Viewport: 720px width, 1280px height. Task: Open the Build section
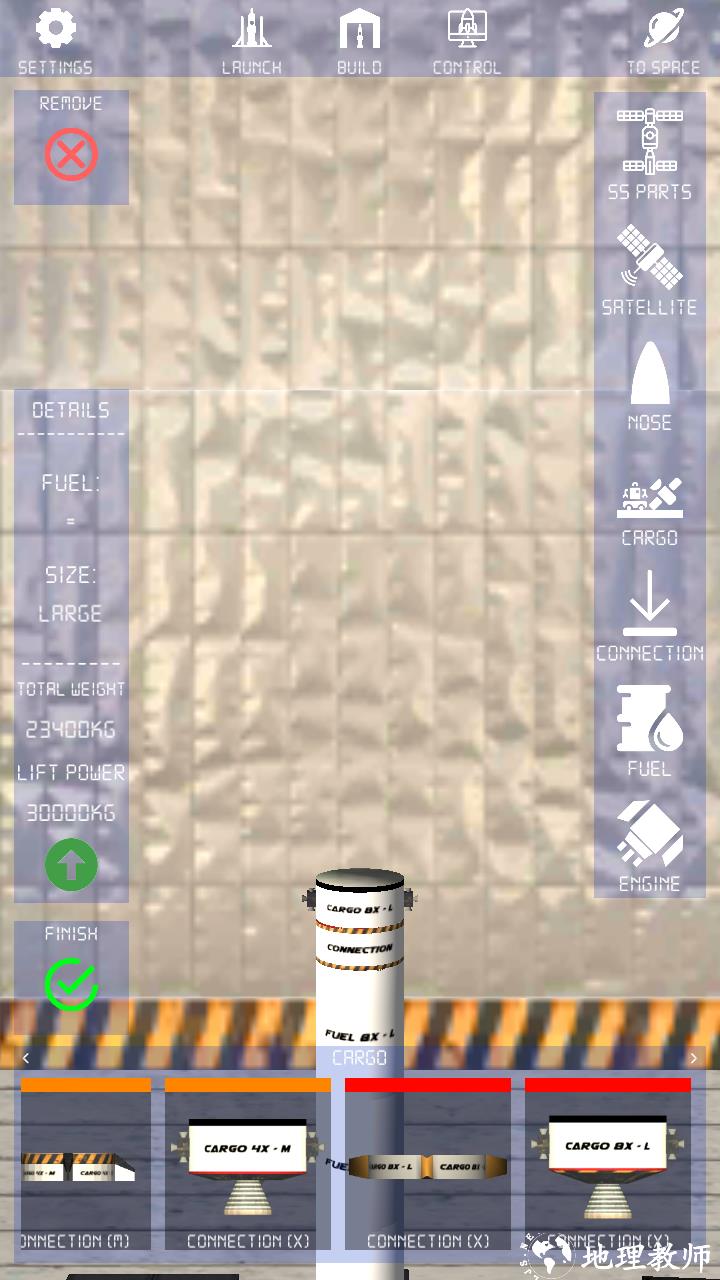coord(359,40)
